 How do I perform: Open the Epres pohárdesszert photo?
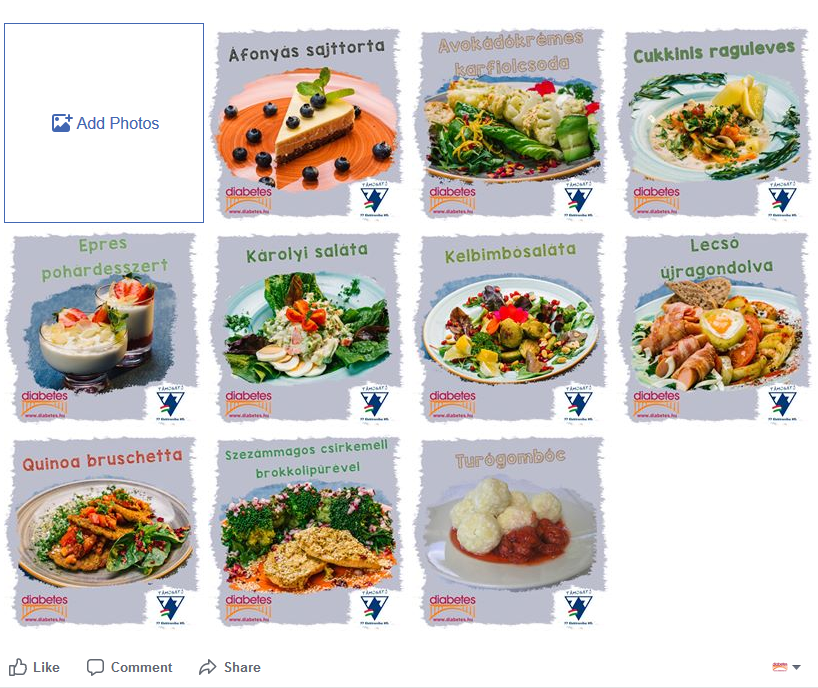click(104, 328)
